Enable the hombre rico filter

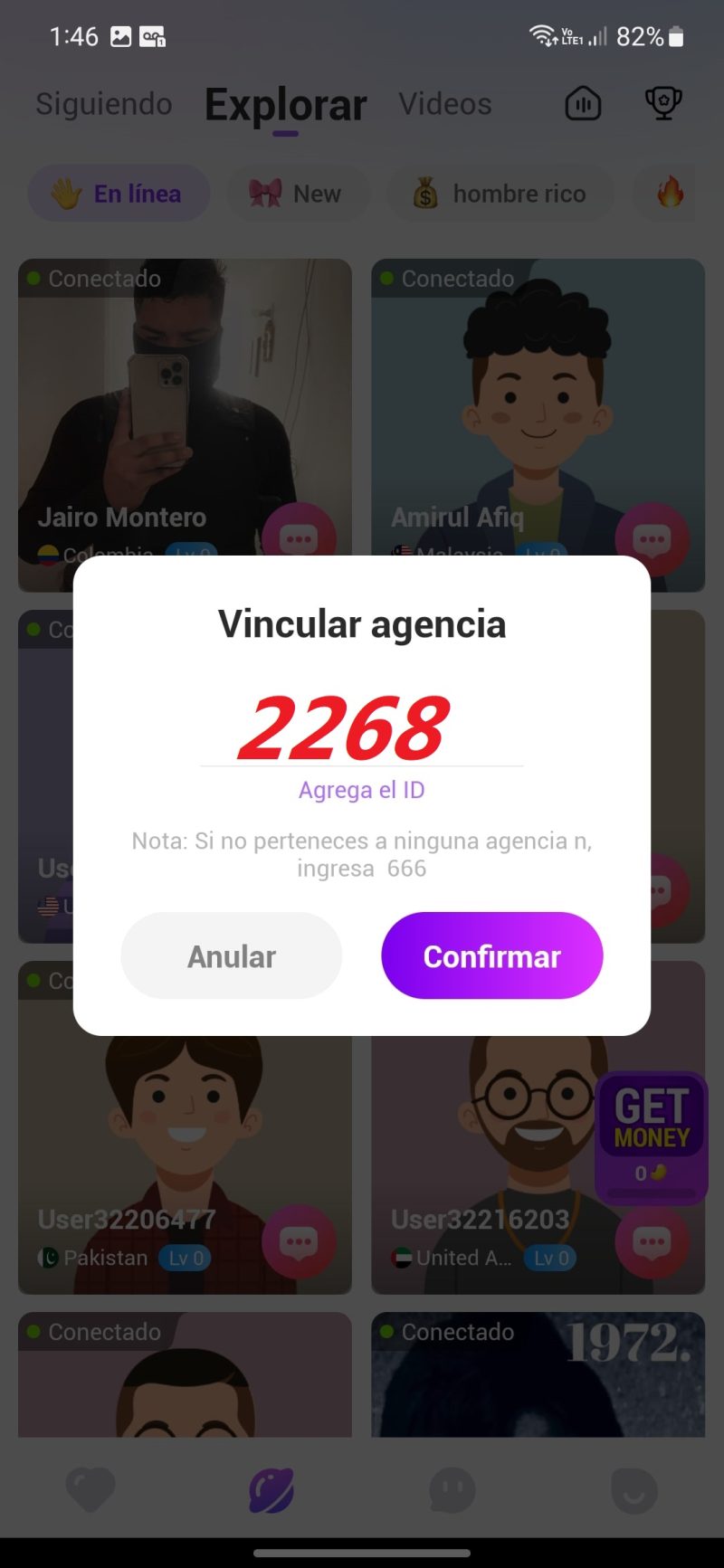500,193
